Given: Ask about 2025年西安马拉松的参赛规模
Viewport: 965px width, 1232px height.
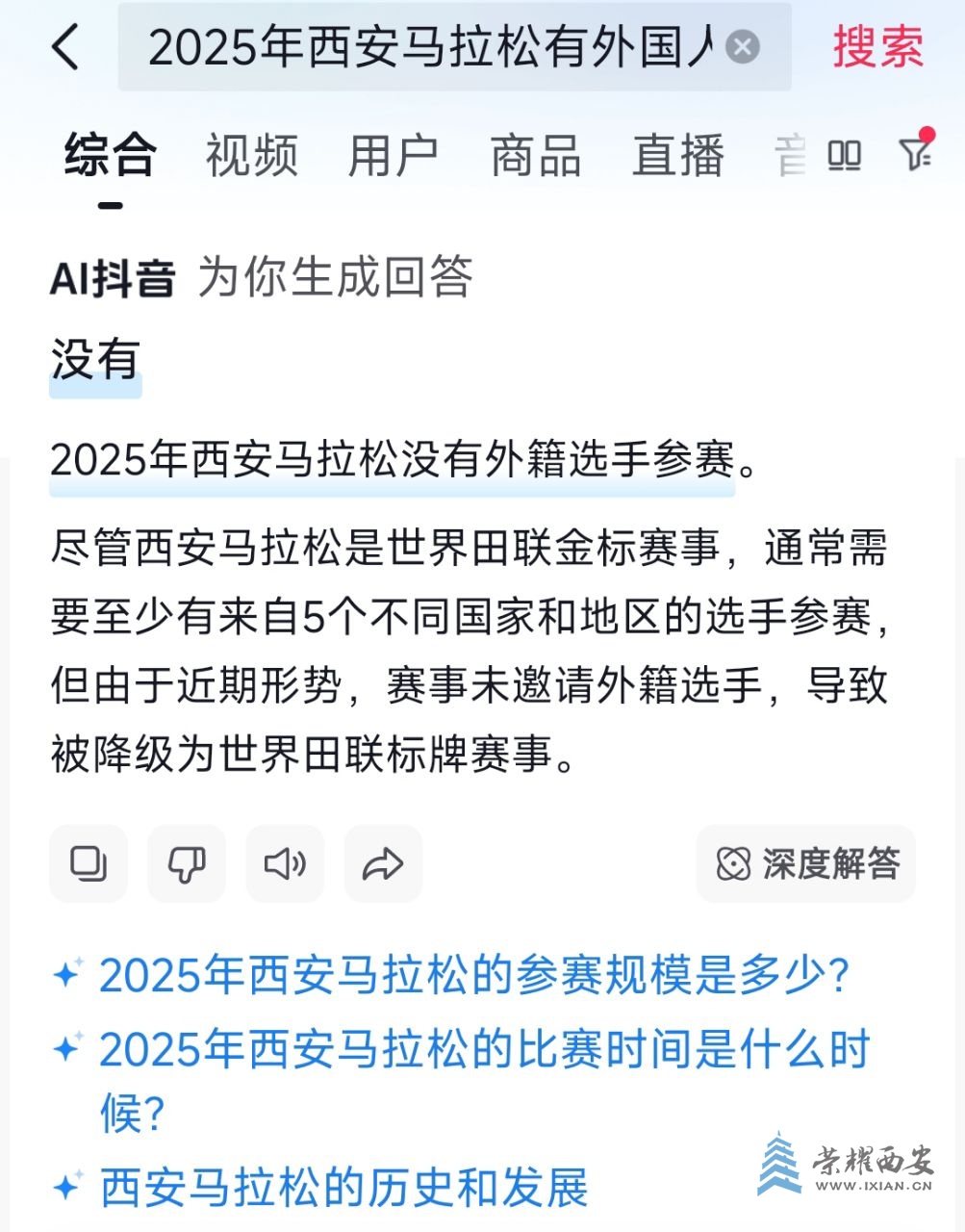Looking at the screenshot, I should (474, 976).
